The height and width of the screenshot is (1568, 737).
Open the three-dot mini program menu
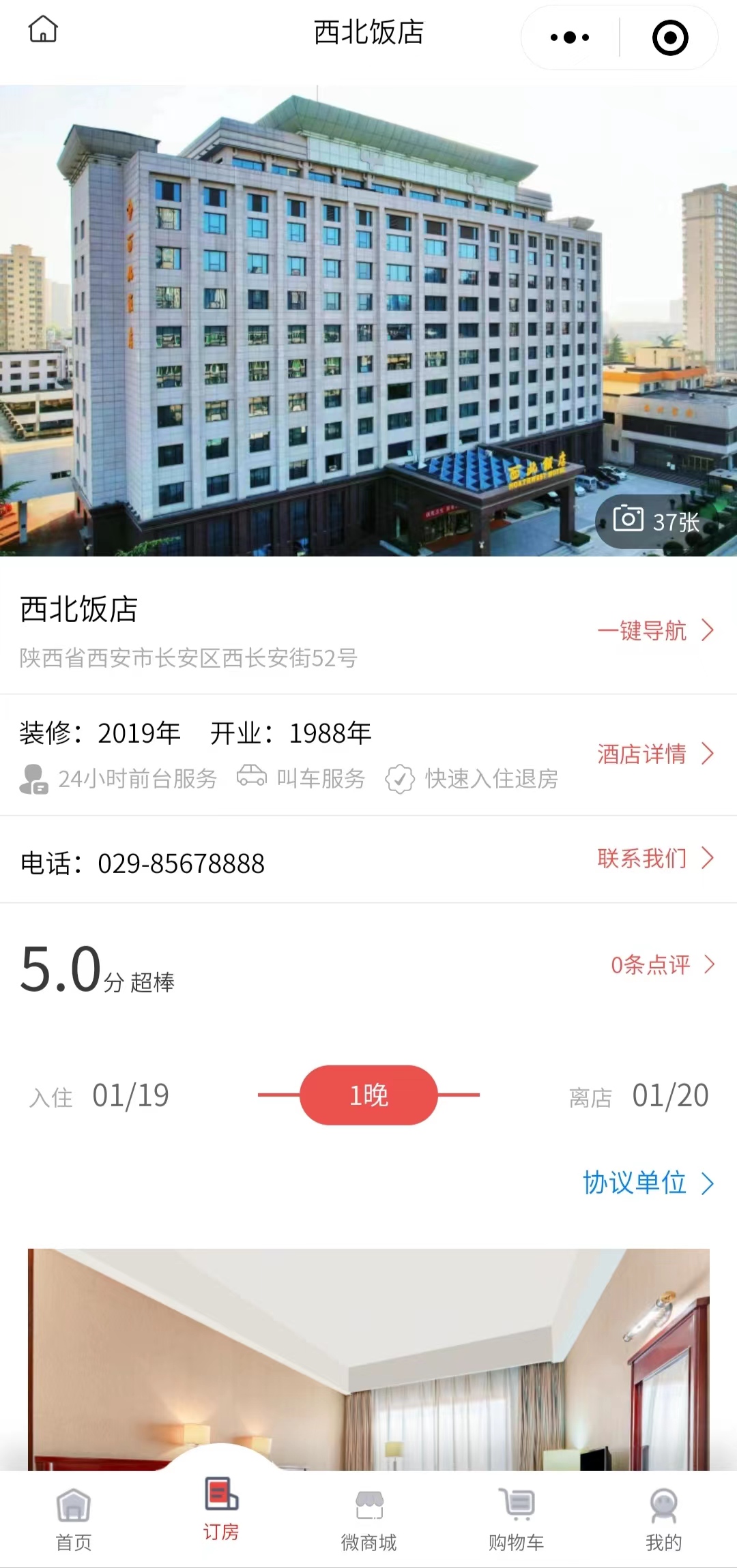[570, 38]
